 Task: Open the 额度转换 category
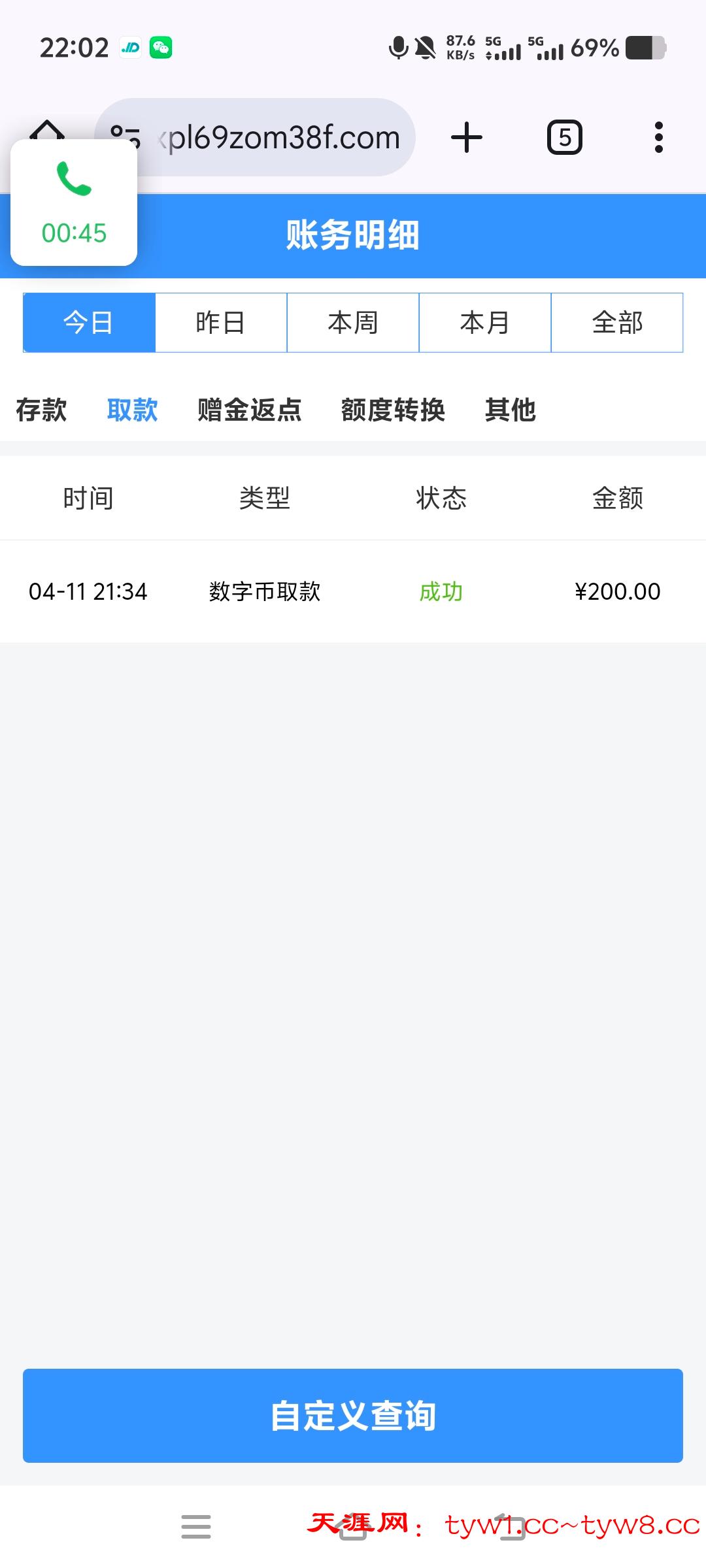click(393, 410)
